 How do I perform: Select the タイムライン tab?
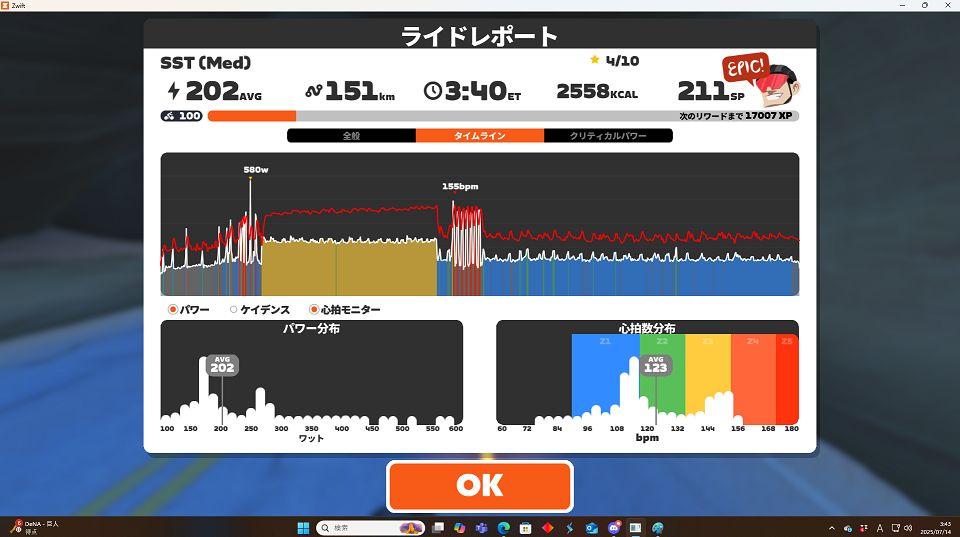coord(480,135)
